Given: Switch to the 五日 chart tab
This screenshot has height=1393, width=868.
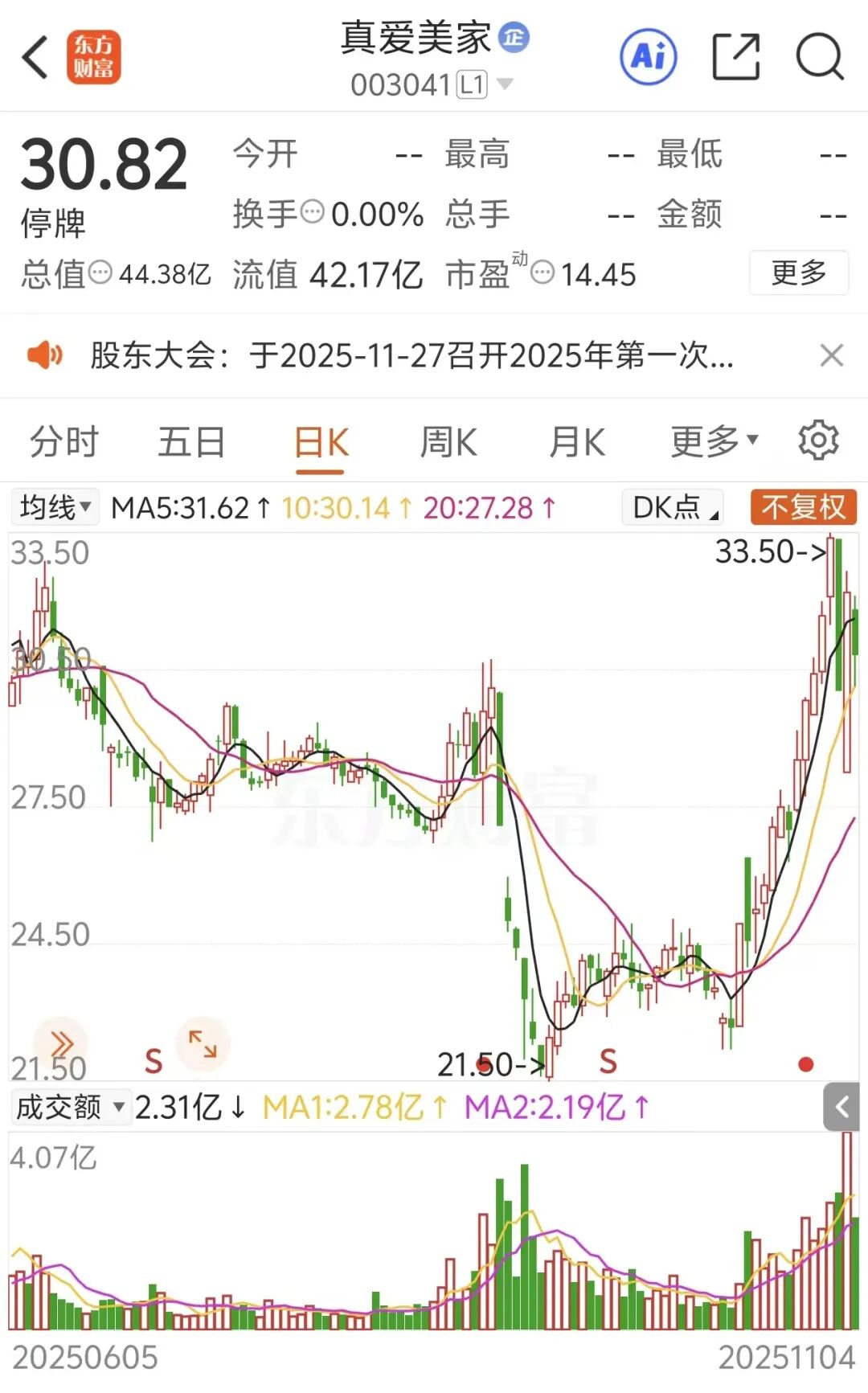Looking at the screenshot, I should 191,442.
